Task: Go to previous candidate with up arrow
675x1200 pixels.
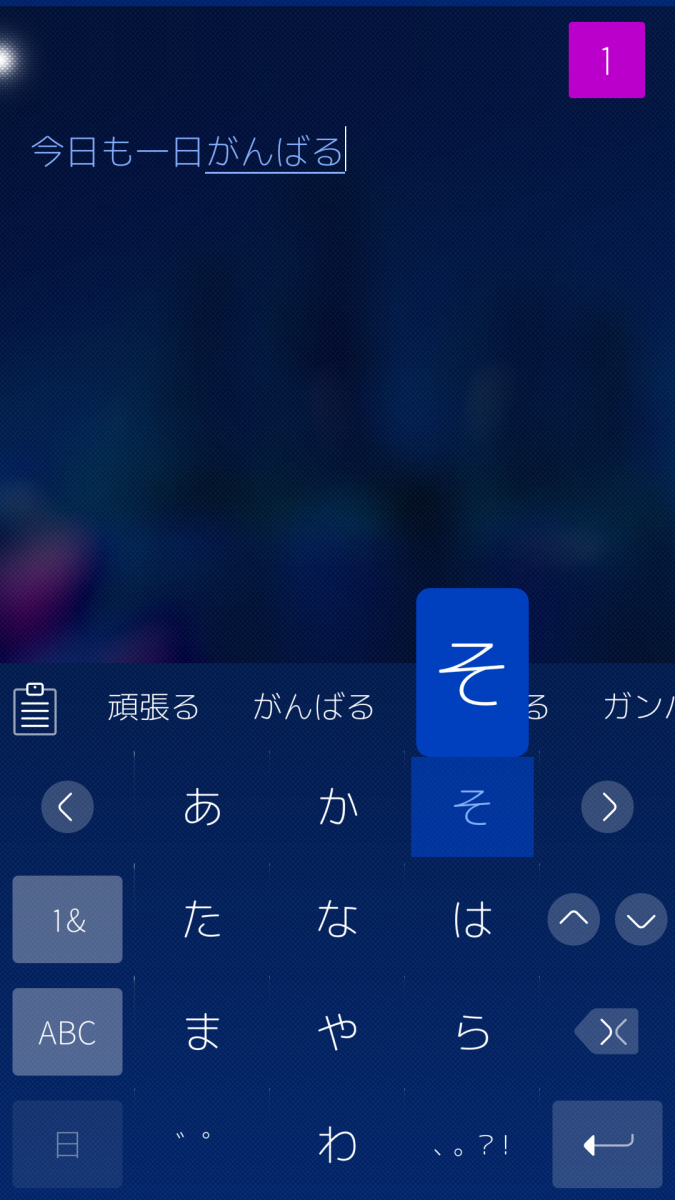Action: click(574, 920)
